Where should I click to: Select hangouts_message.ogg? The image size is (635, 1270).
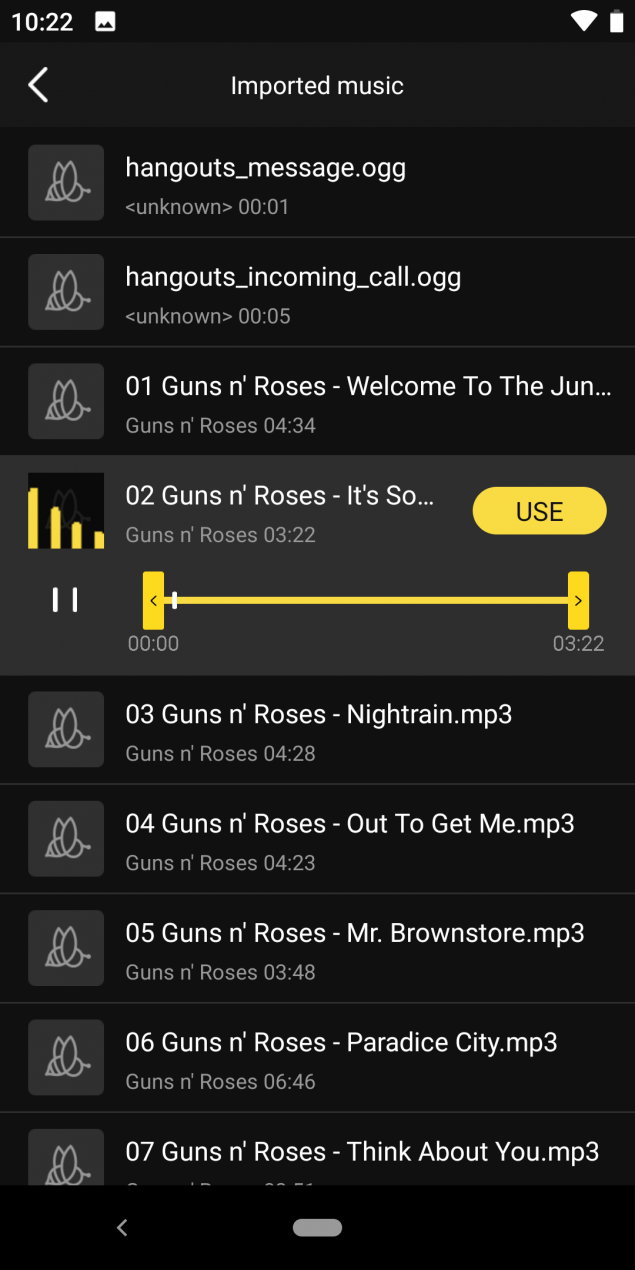pyautogui.click(x=317, y=182)
